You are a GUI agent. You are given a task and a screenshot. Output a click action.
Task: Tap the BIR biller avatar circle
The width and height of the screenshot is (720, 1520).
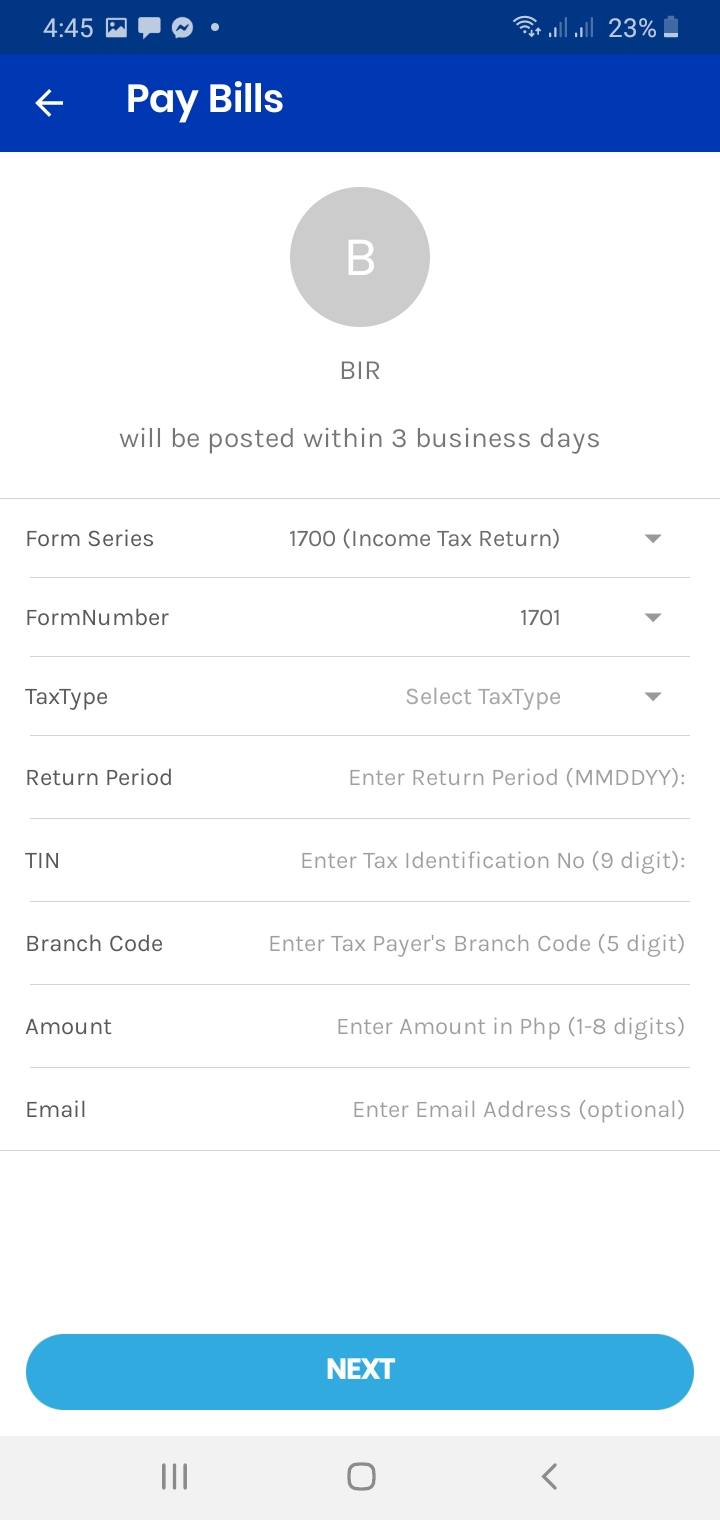tap(360, 256)
